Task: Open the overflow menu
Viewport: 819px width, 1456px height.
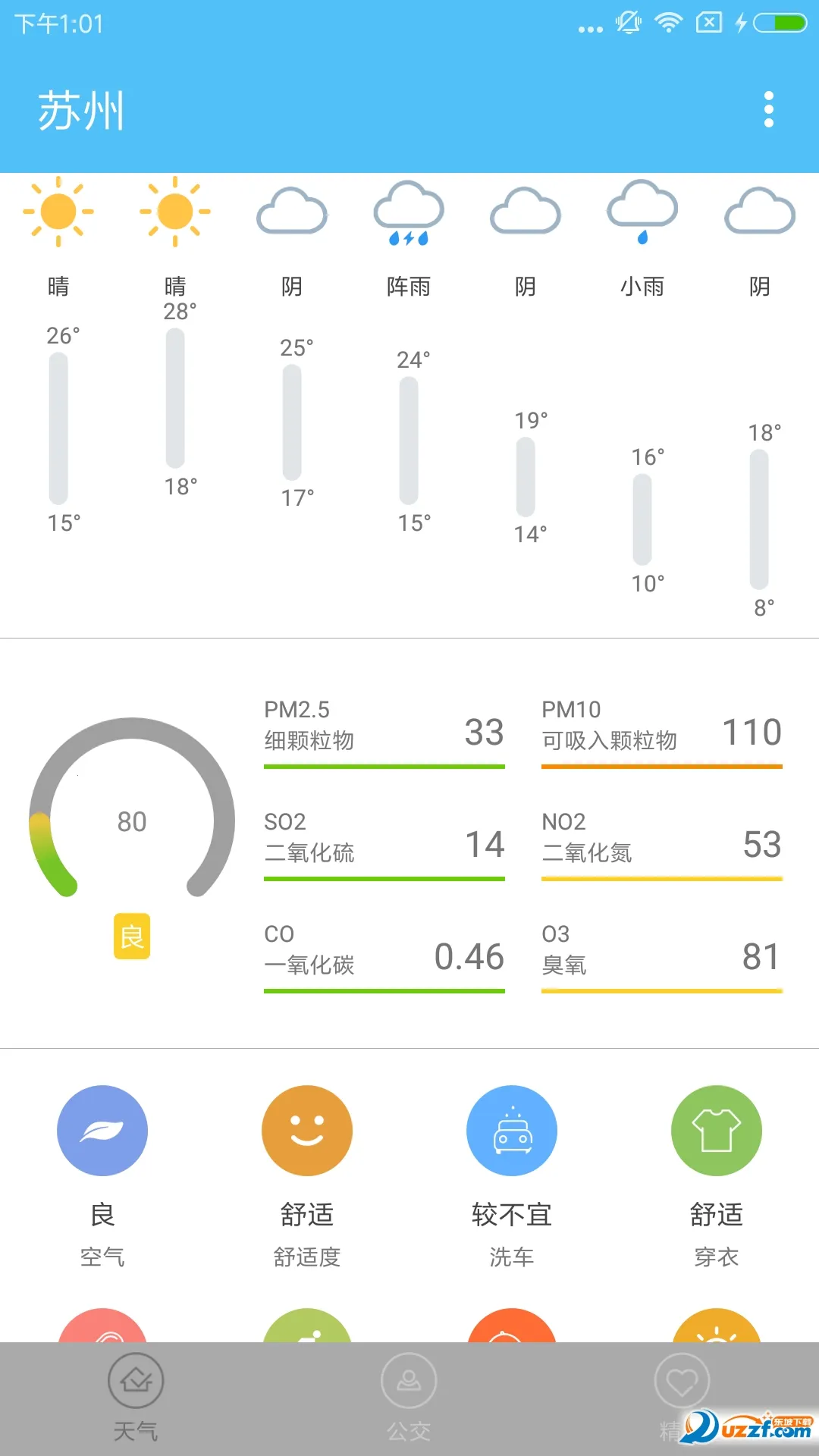Action: [x=768, y=110]
